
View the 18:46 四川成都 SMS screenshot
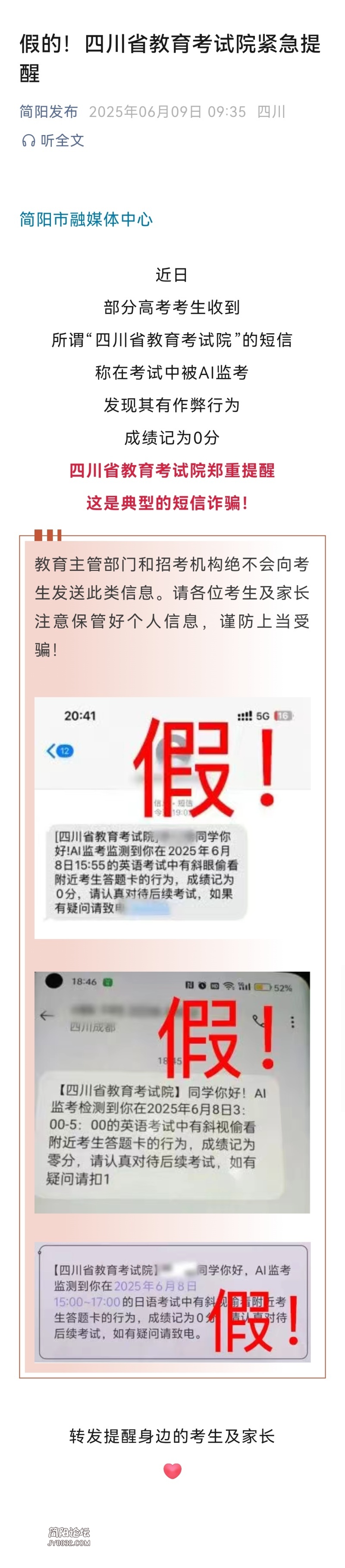point(172,1092)
